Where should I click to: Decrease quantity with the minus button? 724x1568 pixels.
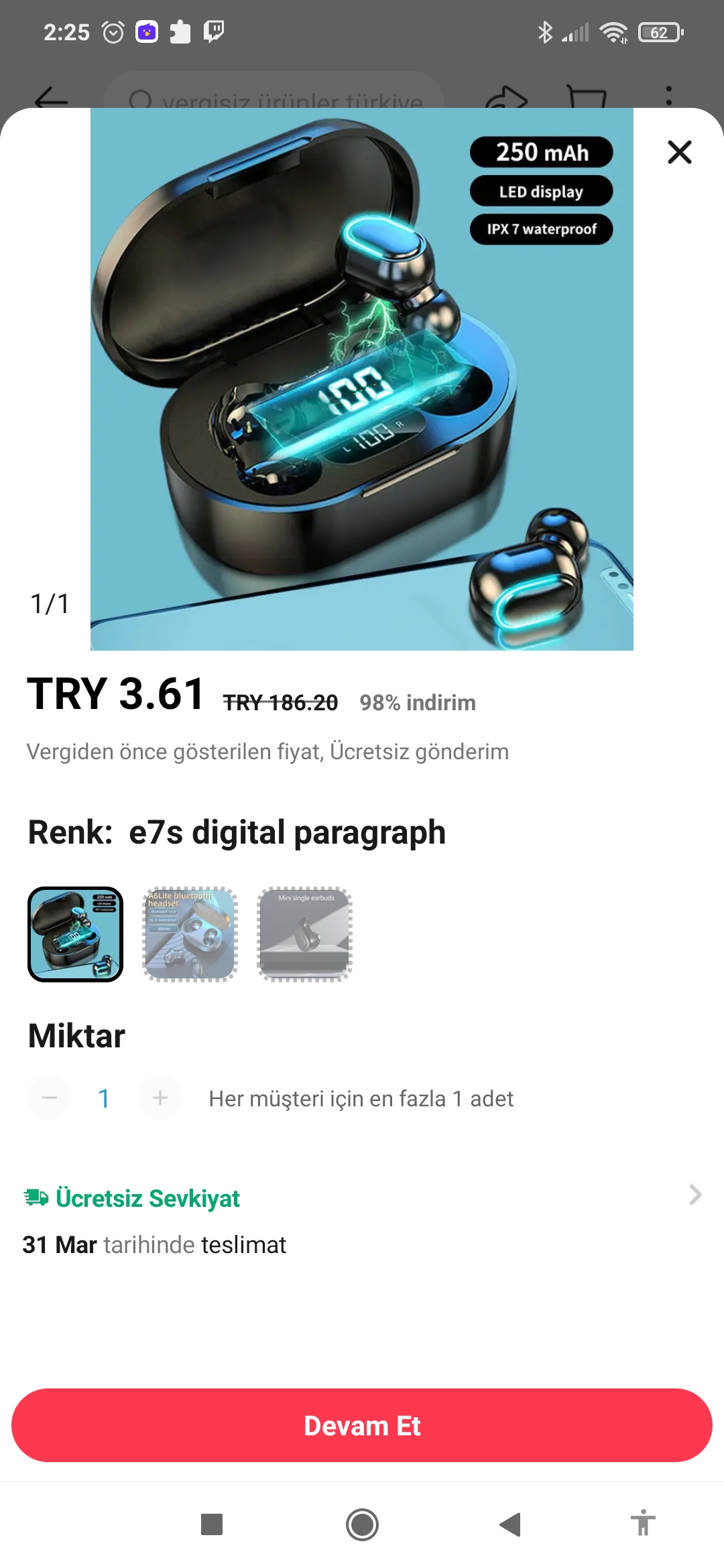tap(50, 1098)
